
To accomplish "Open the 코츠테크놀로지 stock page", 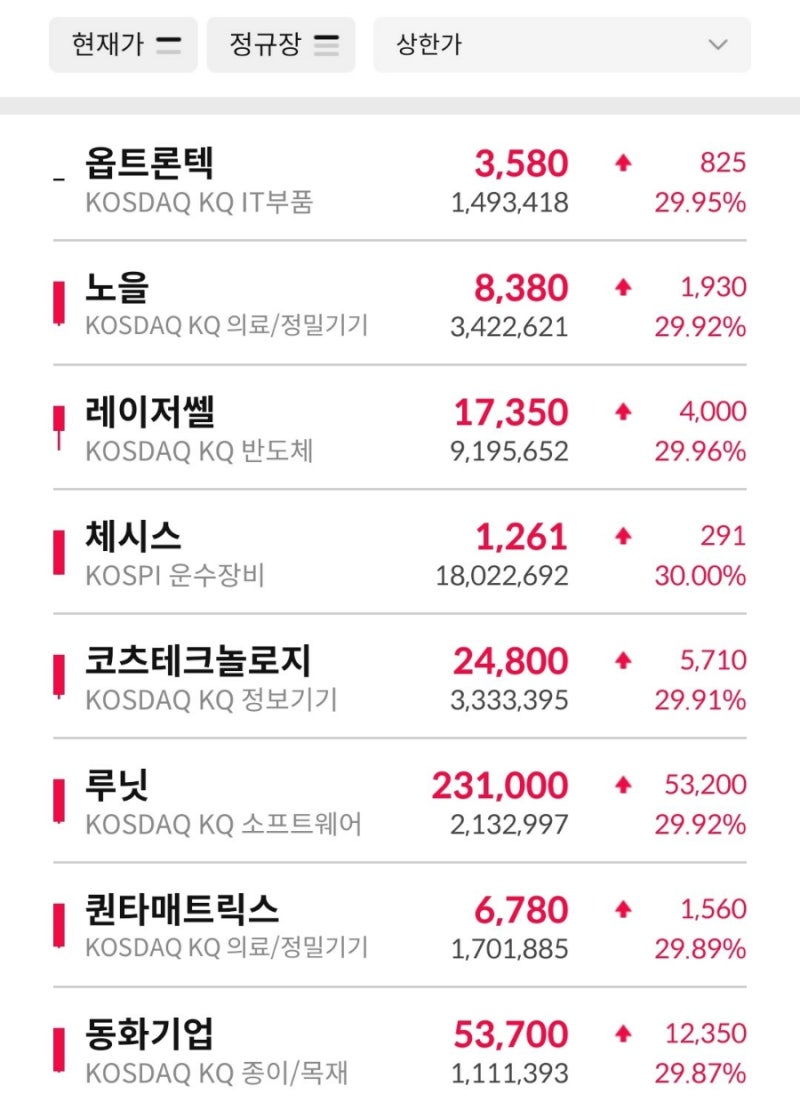I will 197,660.
